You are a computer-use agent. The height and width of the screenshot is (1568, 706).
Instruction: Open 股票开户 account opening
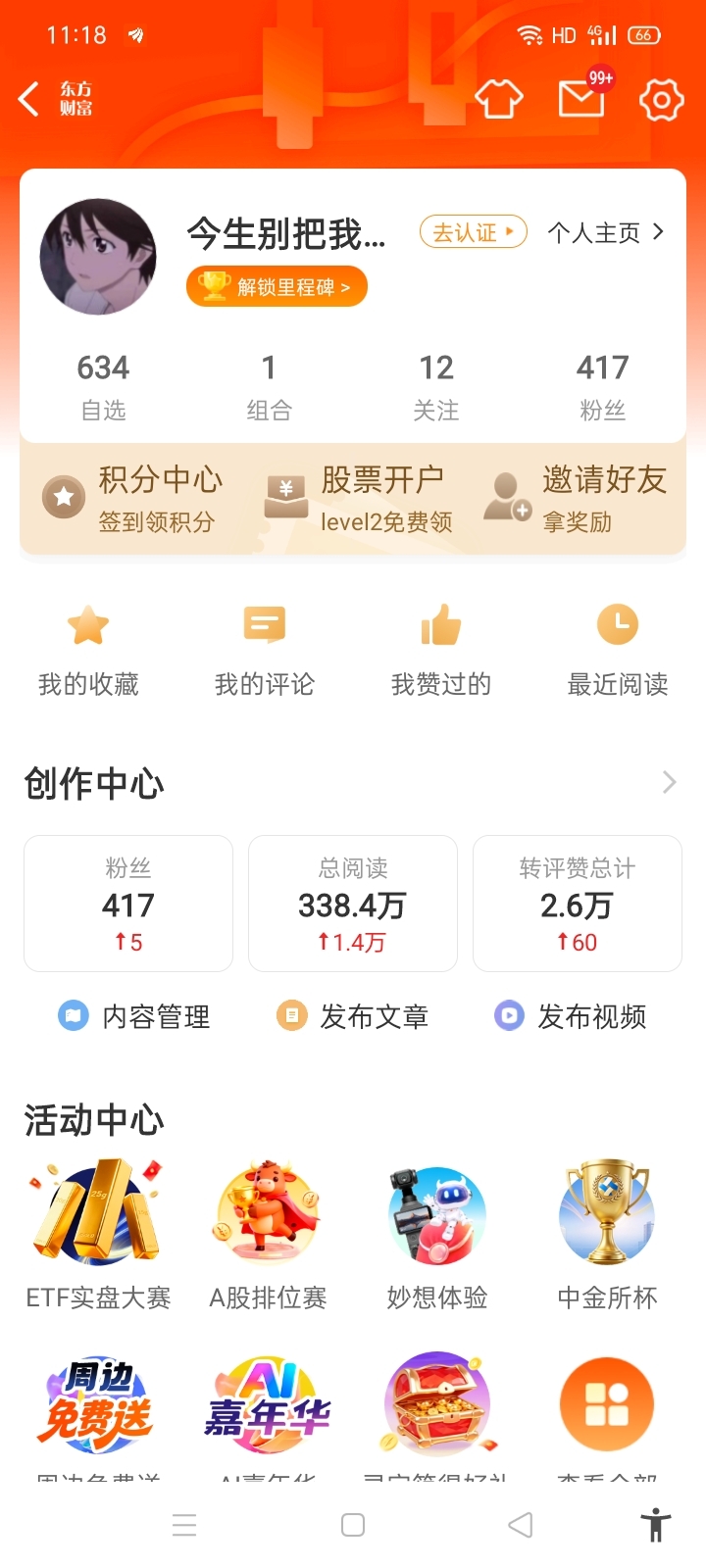358,498
